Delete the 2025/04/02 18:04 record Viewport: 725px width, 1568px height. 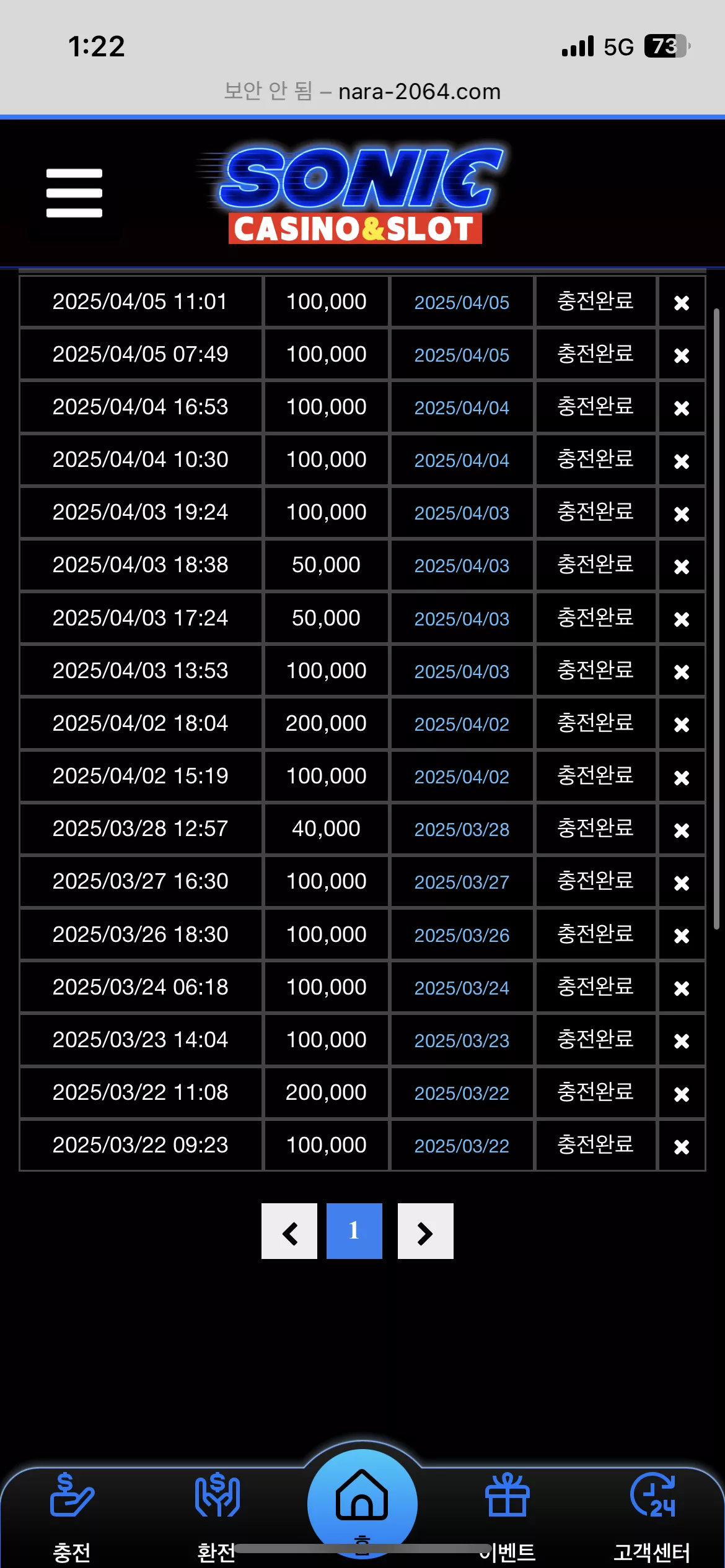click(x=682, y=724)
